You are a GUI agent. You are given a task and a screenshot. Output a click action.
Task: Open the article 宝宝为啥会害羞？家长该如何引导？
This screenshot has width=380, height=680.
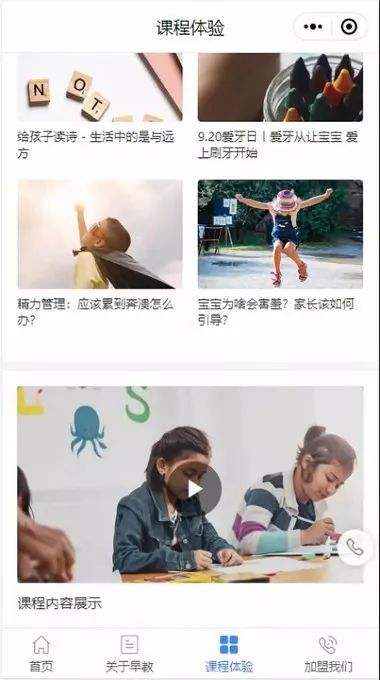click(x=280, y=254)
